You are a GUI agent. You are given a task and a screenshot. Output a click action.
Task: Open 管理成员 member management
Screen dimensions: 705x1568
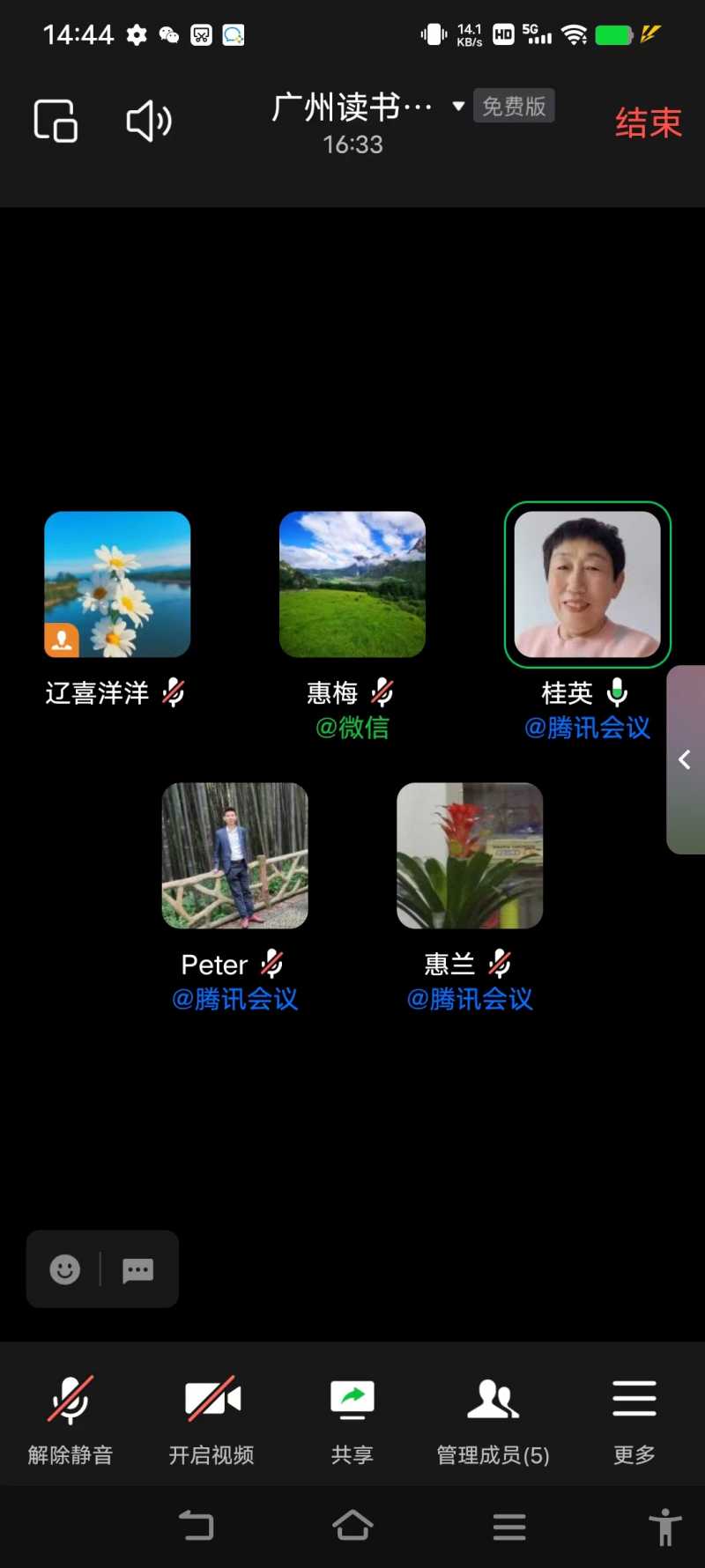click(493, 1416)
